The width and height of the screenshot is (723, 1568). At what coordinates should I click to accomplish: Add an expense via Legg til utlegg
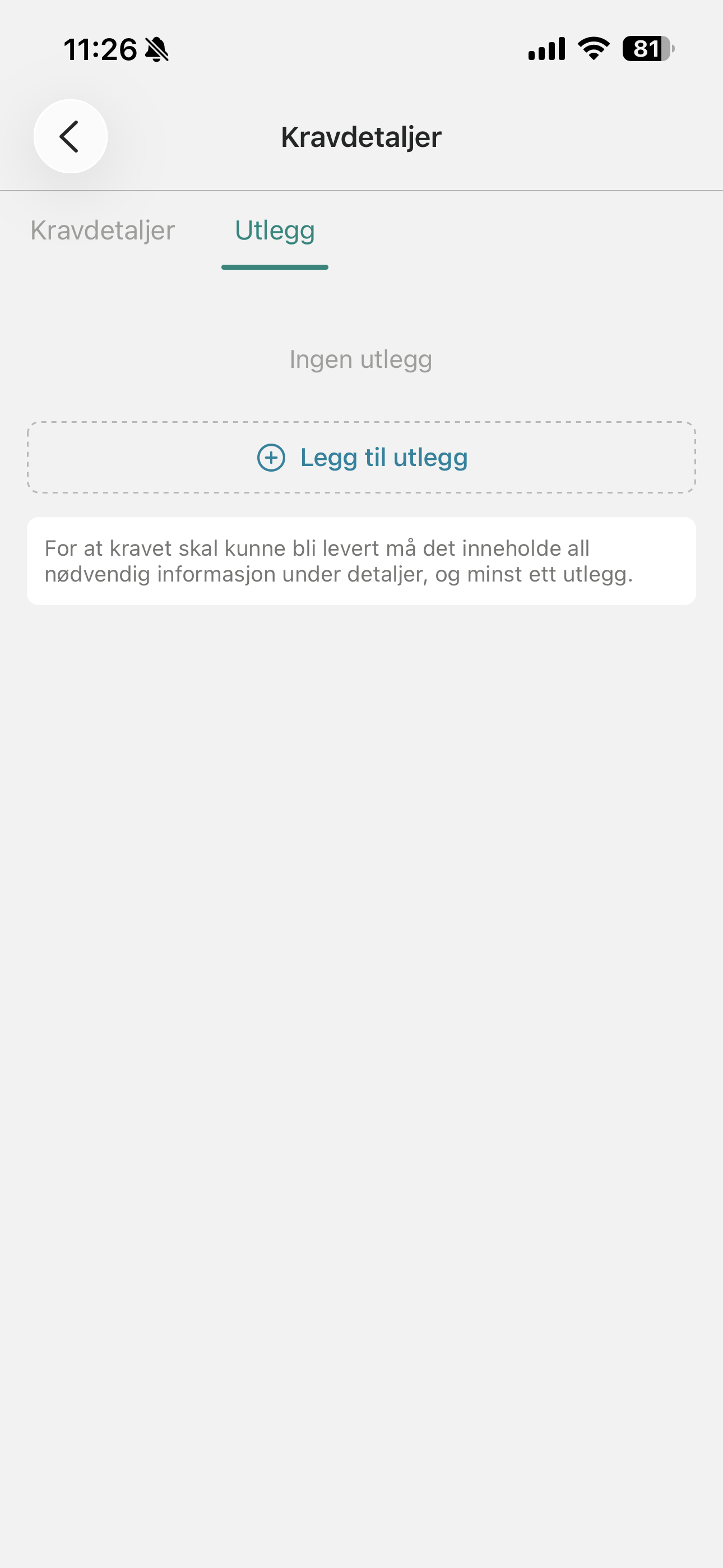(361, 457)
